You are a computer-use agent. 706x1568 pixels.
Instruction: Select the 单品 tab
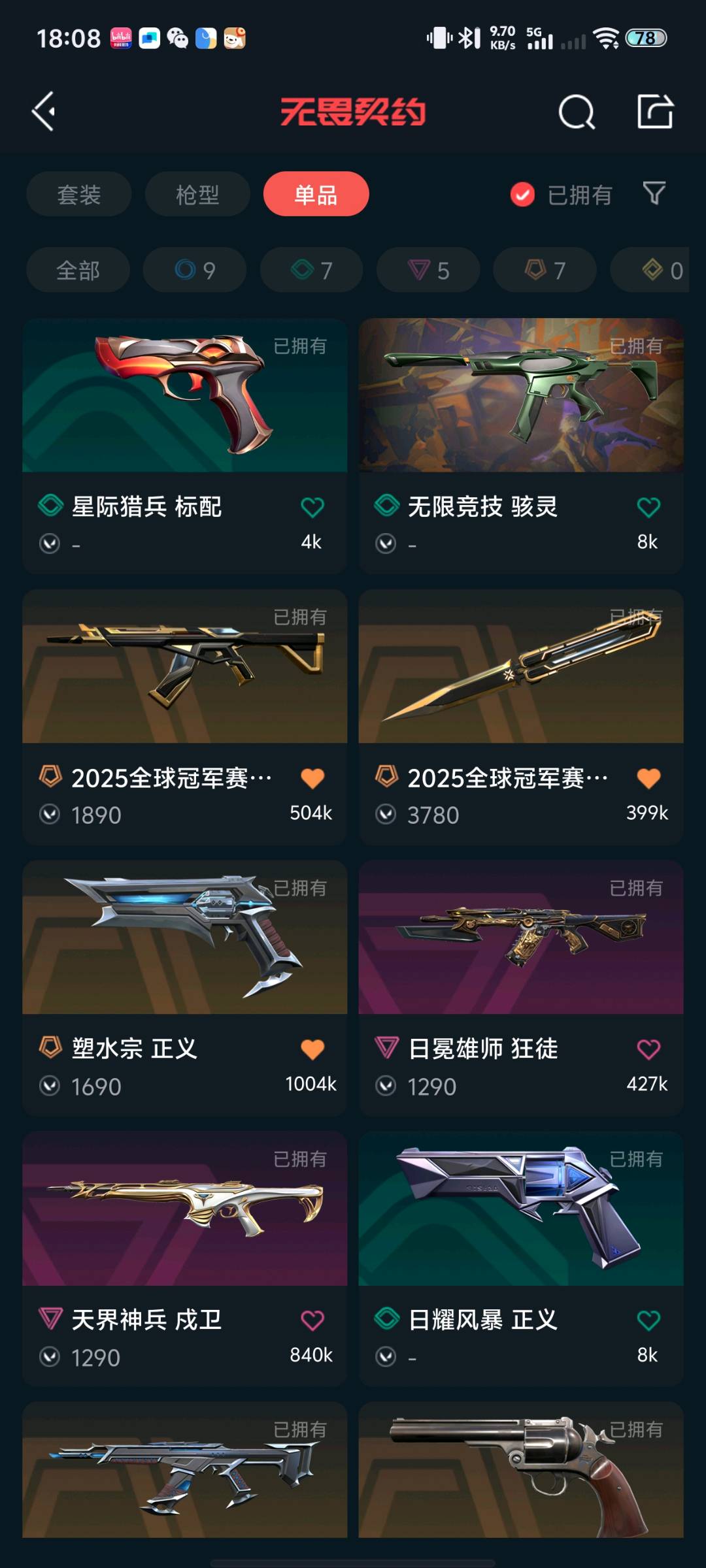(x=316, y=194)
